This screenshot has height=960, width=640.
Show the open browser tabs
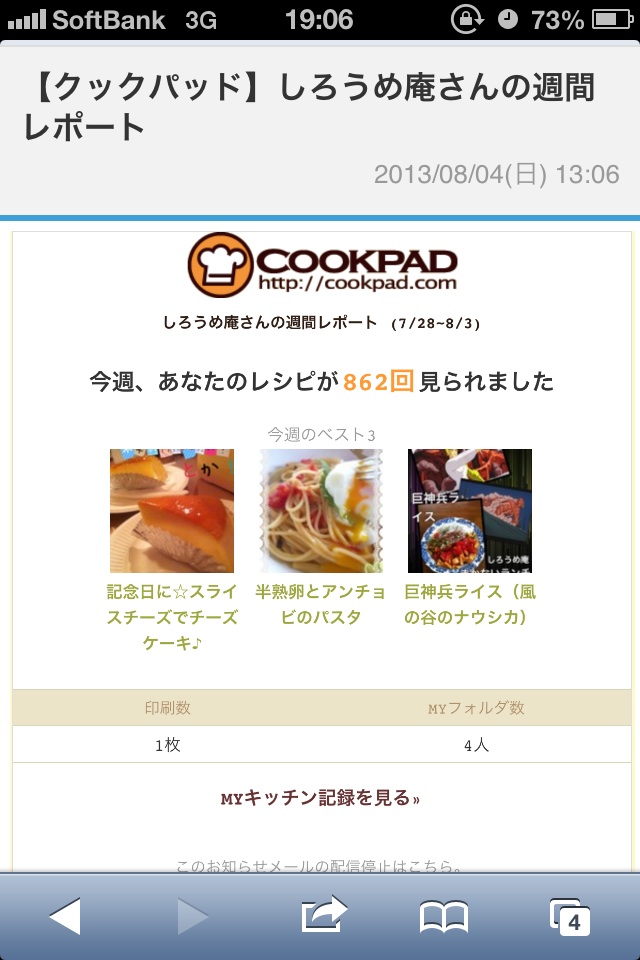(570, 916)
